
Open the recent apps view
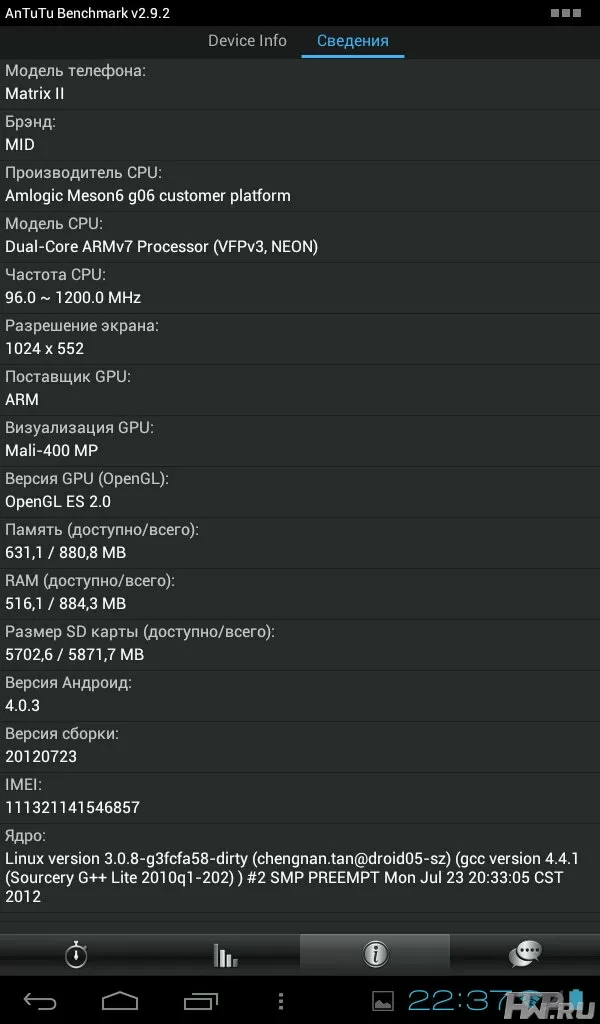tap(200, 1000)
